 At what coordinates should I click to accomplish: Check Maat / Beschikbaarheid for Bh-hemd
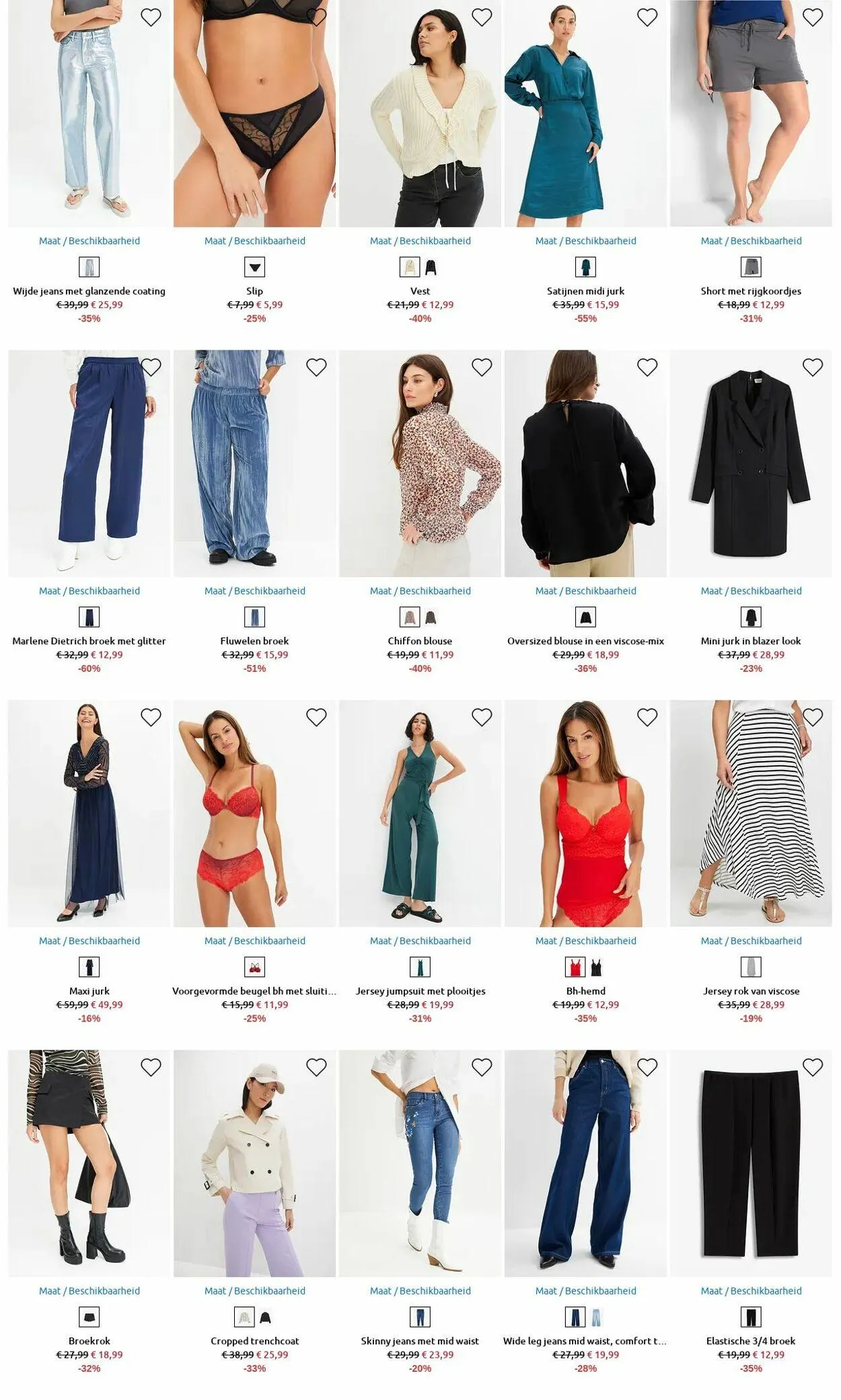585,941
